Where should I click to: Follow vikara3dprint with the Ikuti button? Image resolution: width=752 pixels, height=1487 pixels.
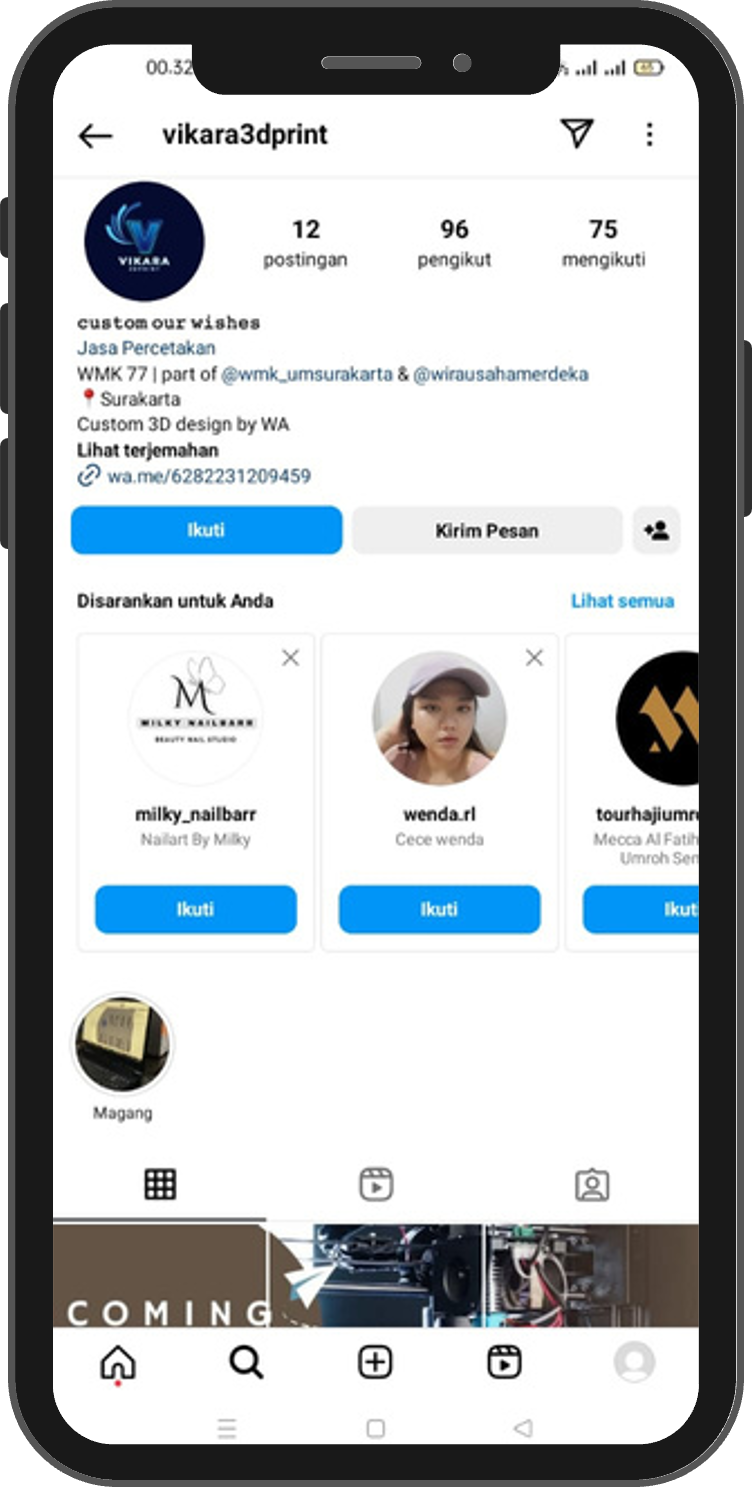(206, 530)
